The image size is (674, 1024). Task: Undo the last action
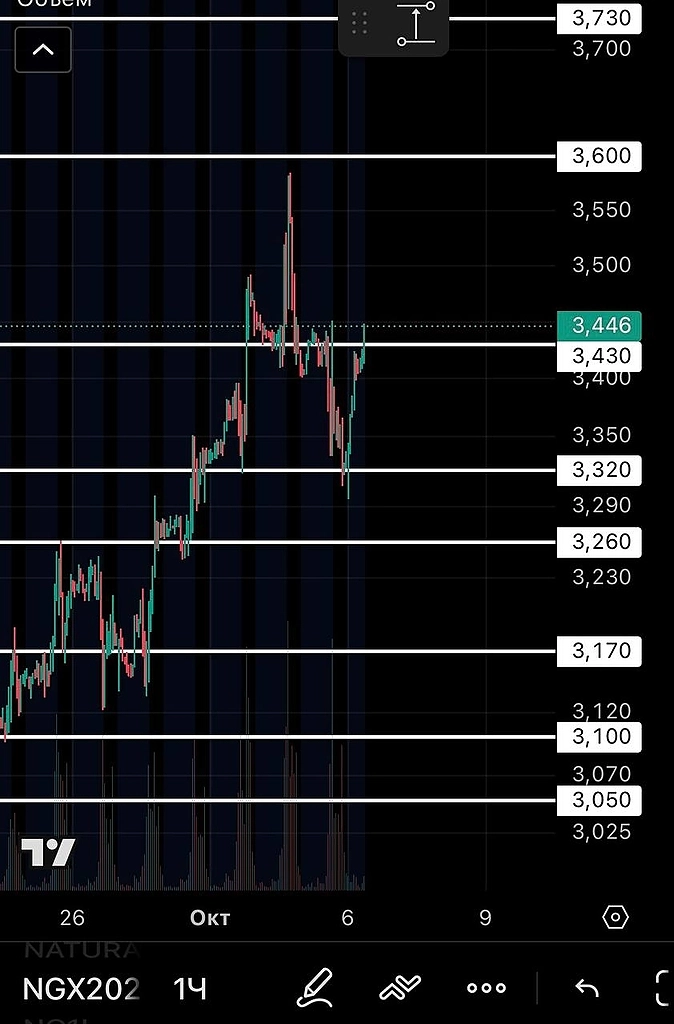click(587, 989)
